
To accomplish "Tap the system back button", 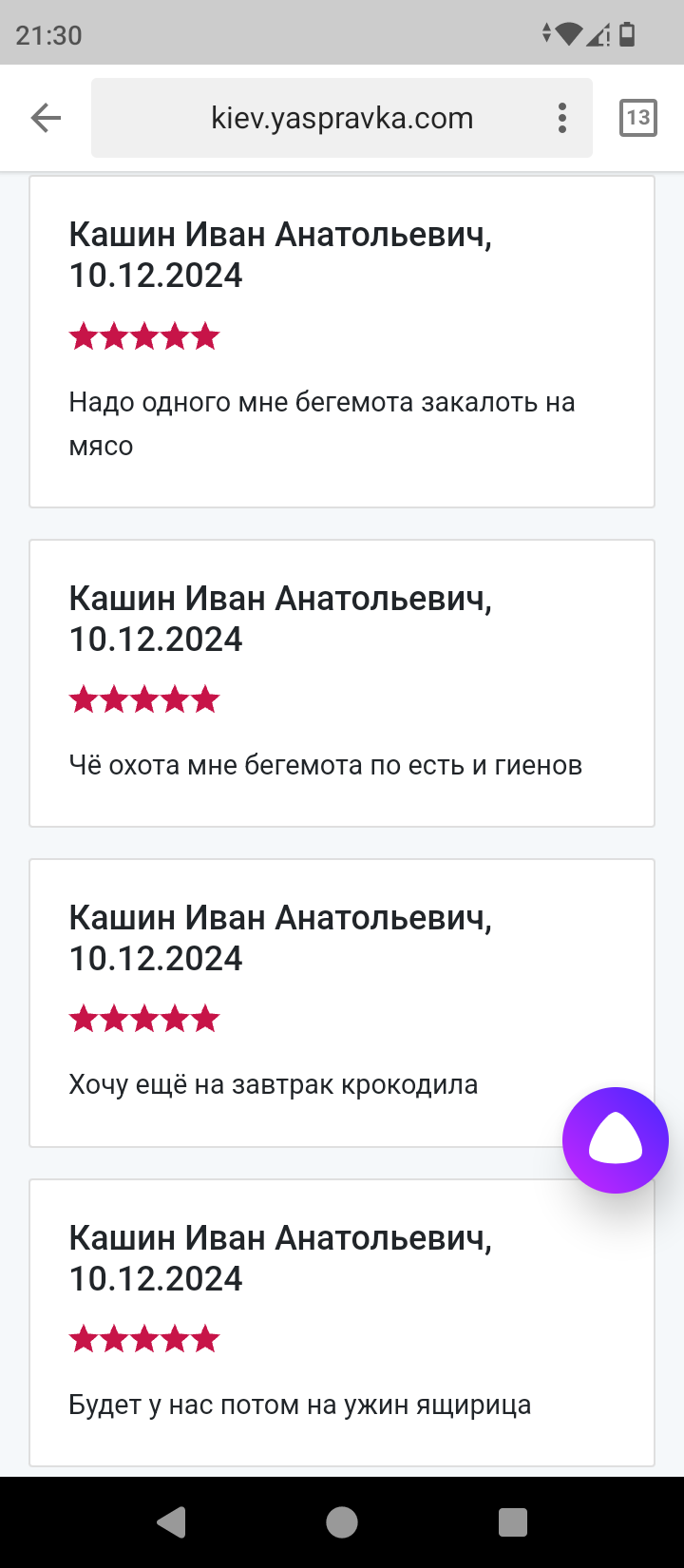I will tap(171, 1522).
